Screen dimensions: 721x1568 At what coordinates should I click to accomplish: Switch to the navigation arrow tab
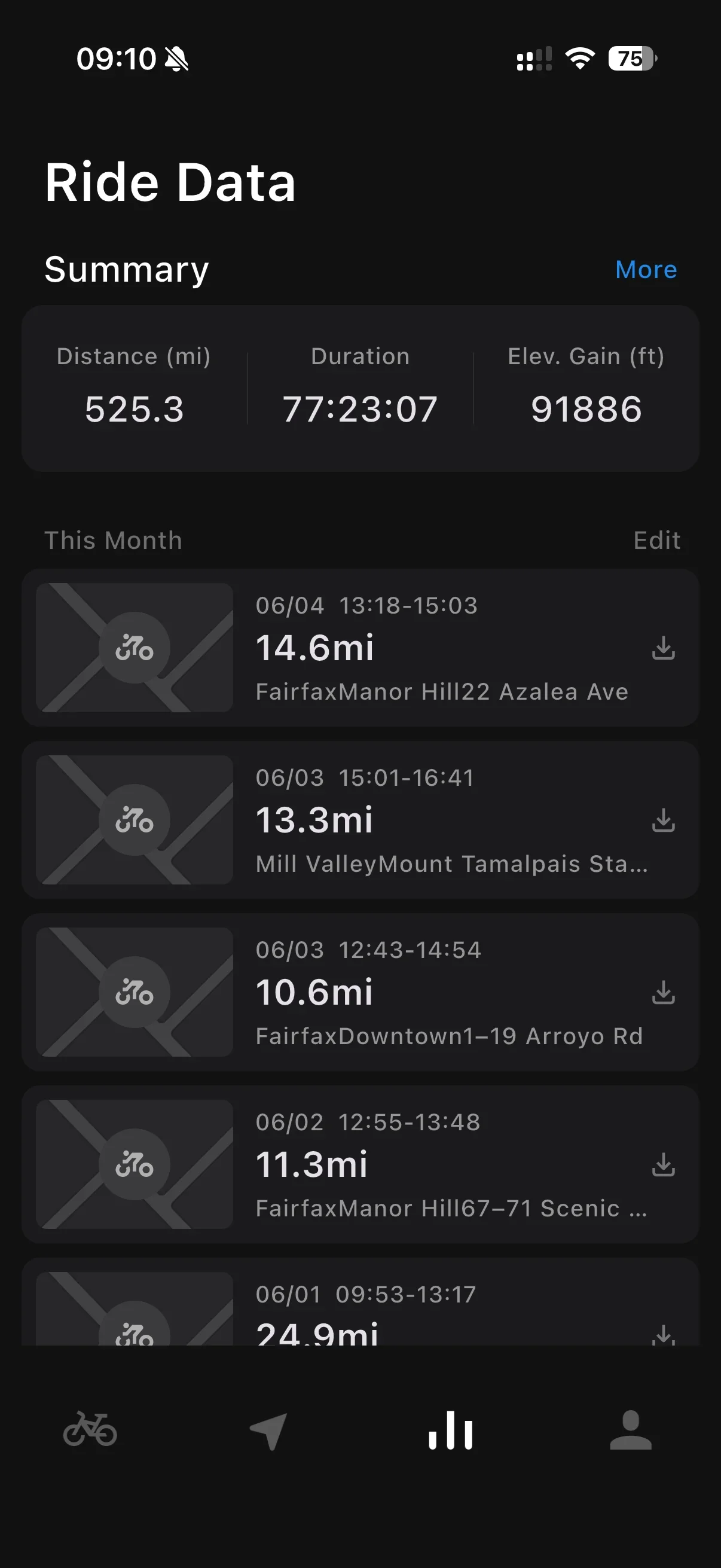click(x=270, y=1430)
